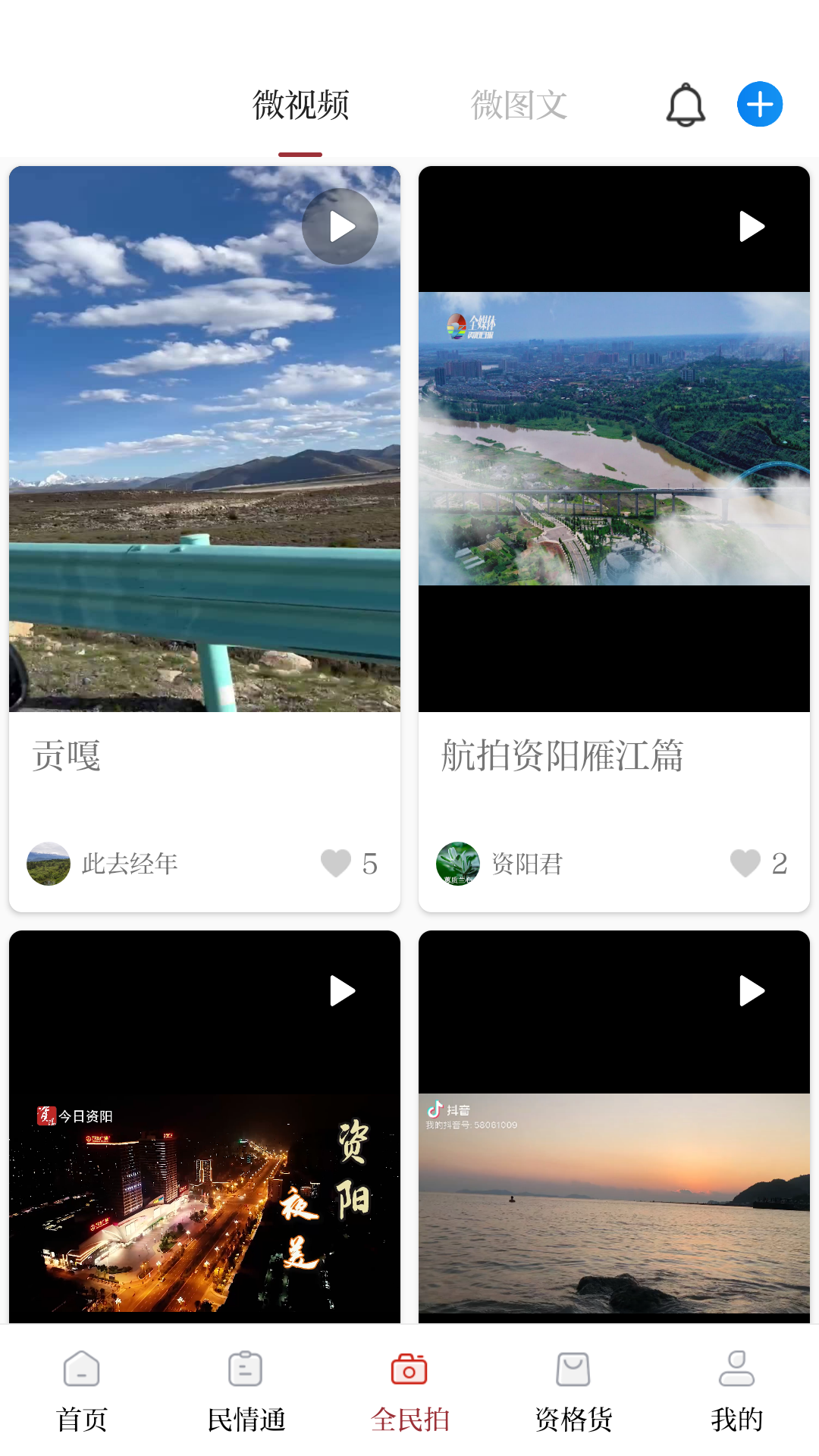Image resolution: width=819 pixels, height=1456 pixels.
Task: Open the notifications bell
Action: [x=686, y=105]
